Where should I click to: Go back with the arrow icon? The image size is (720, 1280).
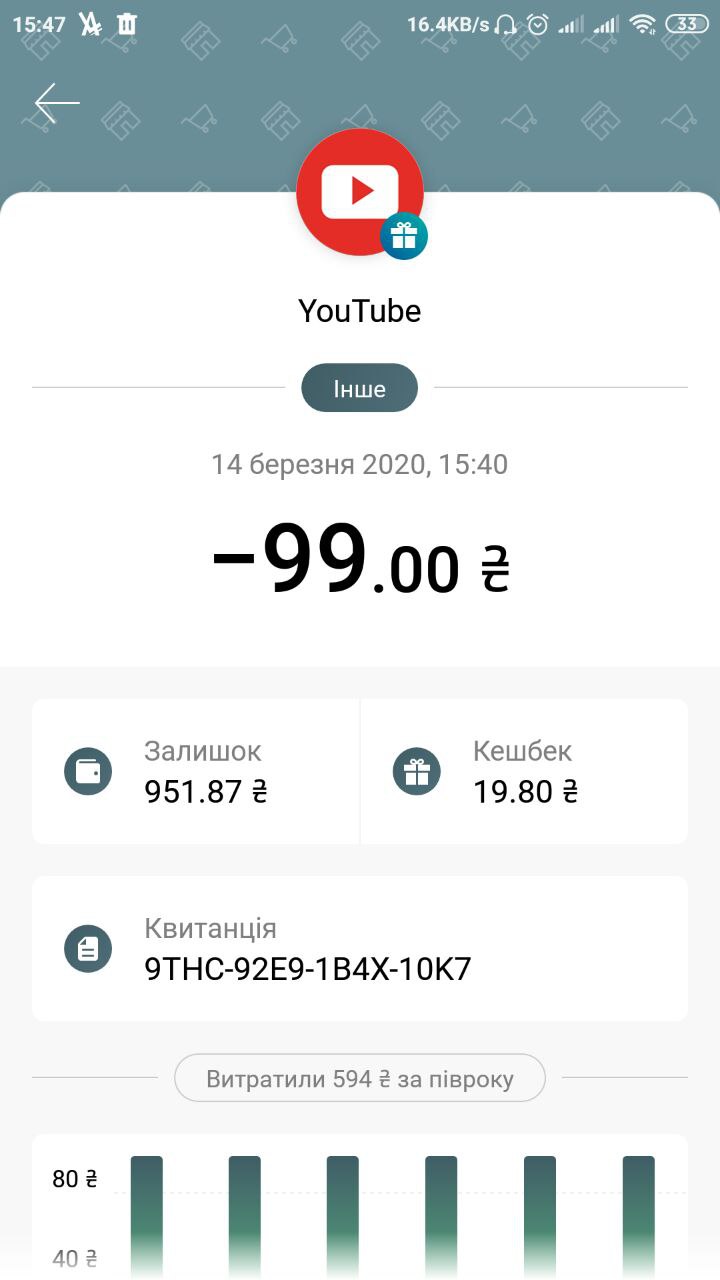57,103
